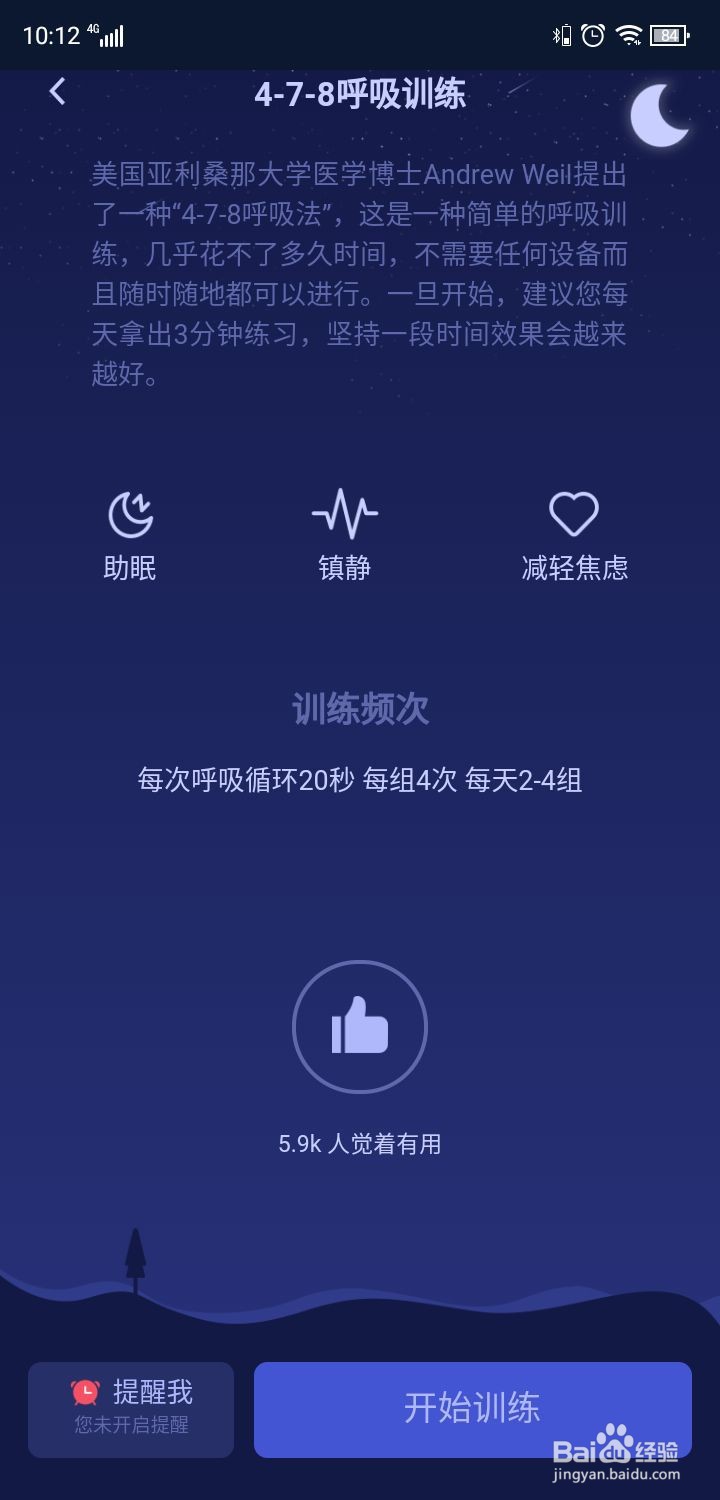
Task: Open details under 训练频次 heading
Action: coord(360,708)
